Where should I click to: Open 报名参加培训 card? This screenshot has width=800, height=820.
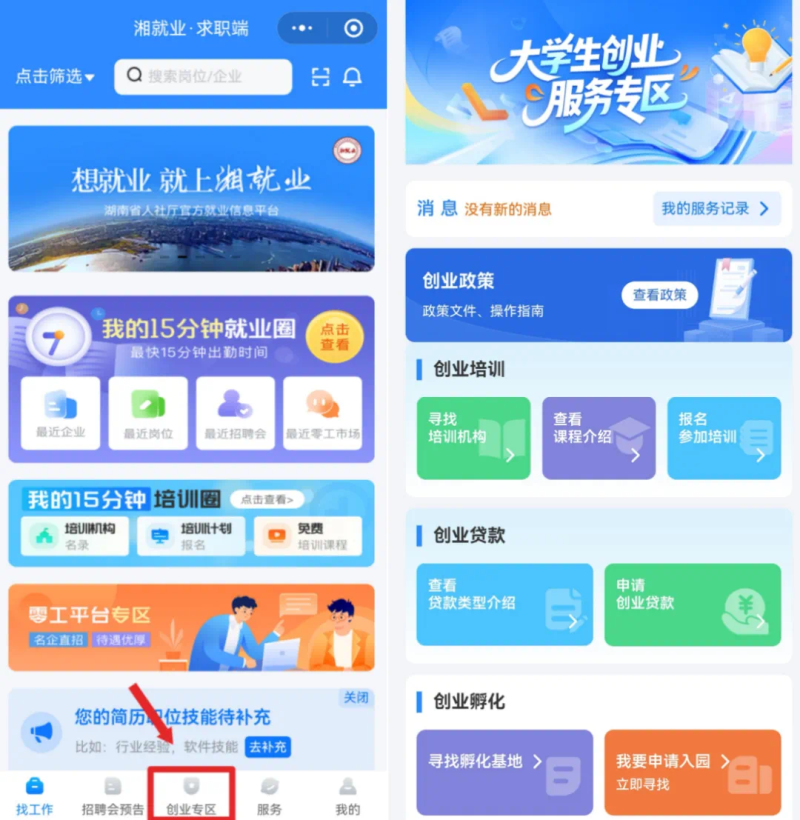724,438
